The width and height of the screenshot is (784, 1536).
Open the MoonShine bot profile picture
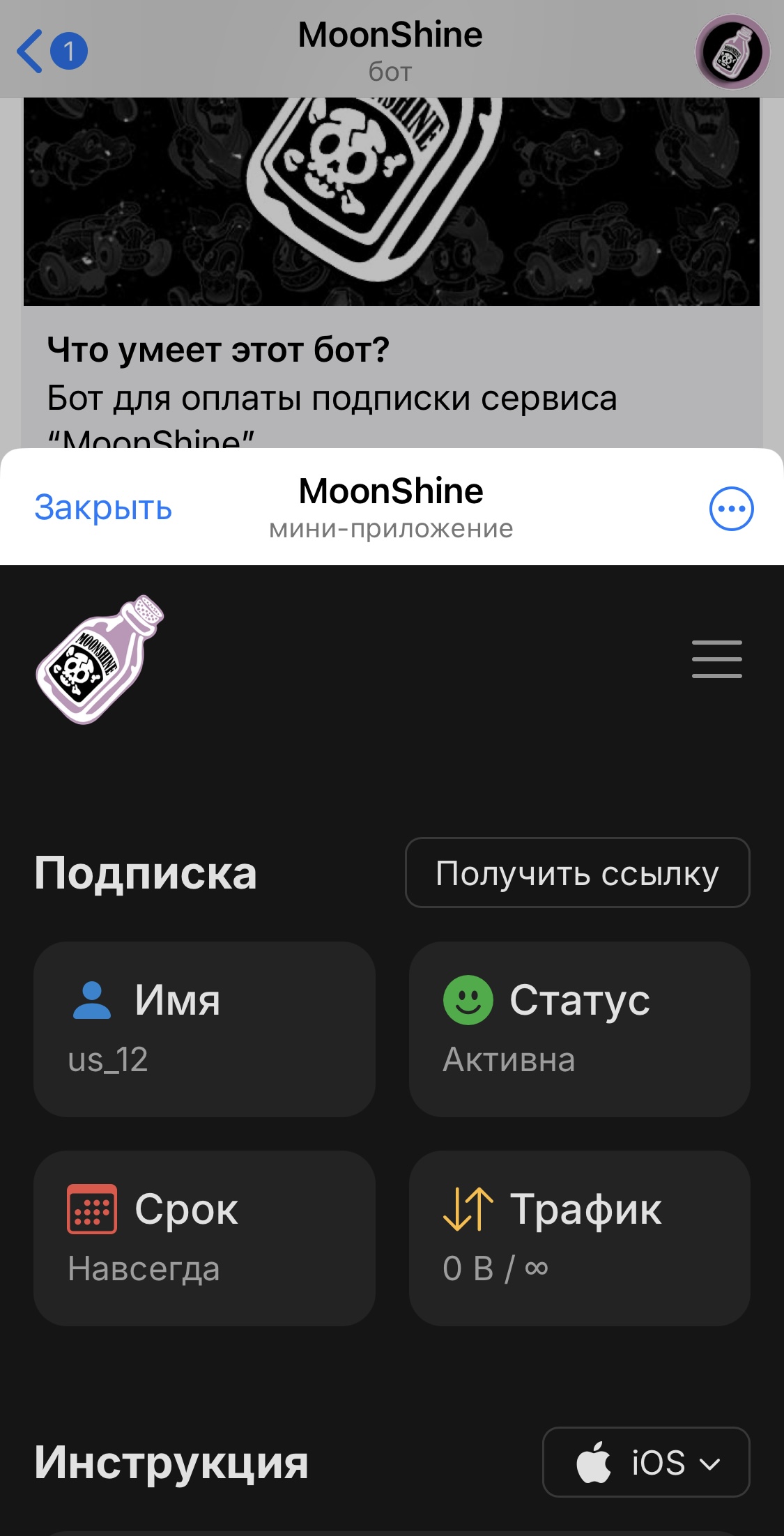click(732, 52)
